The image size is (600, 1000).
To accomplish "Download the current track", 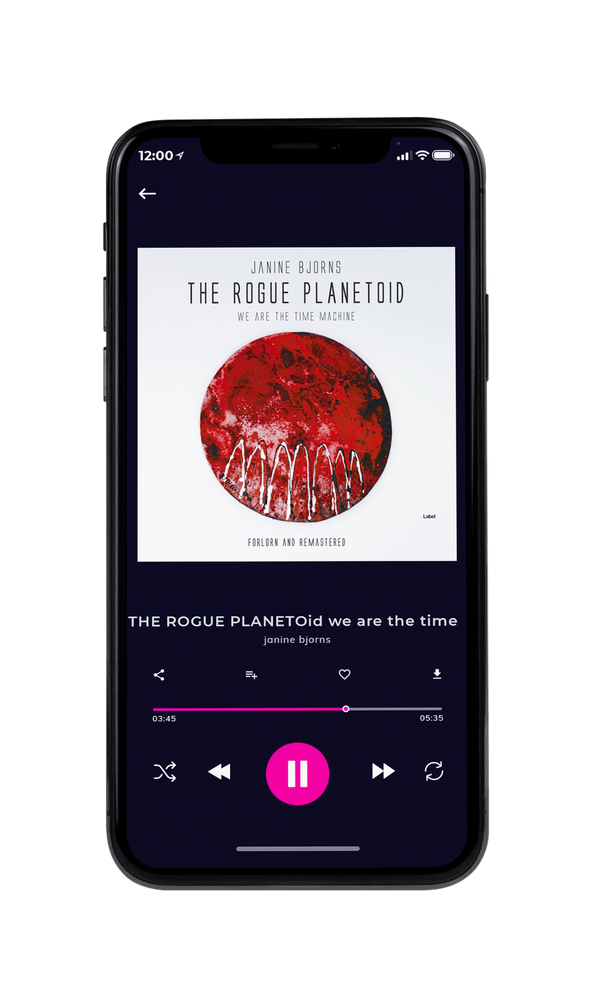I will pyautogui.click(x=437, y=674).
